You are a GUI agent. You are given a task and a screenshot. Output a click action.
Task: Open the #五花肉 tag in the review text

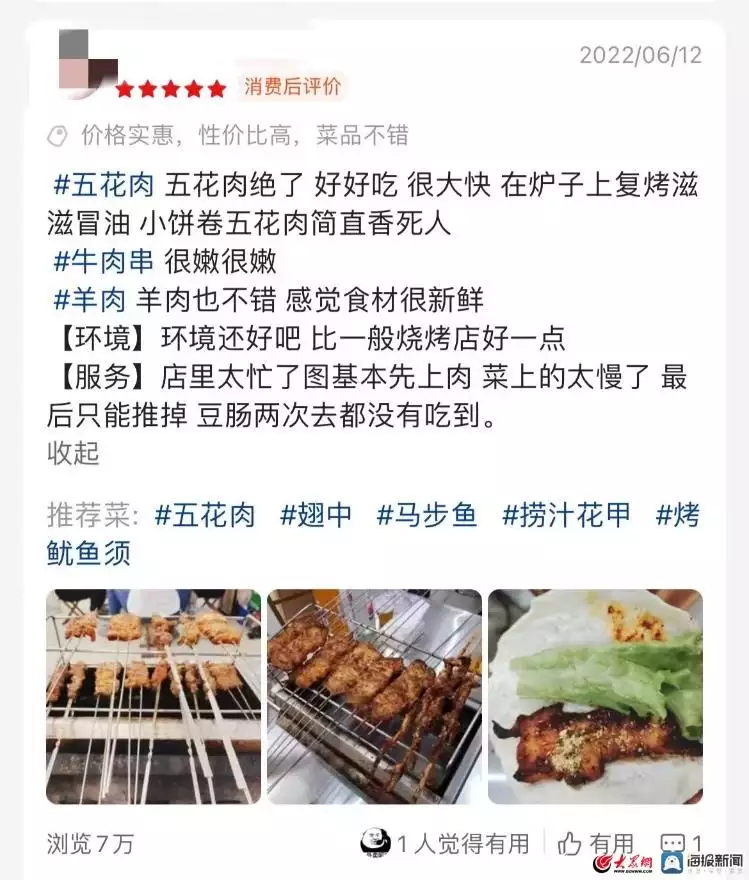pyautogui.click(x=103, y=186)
